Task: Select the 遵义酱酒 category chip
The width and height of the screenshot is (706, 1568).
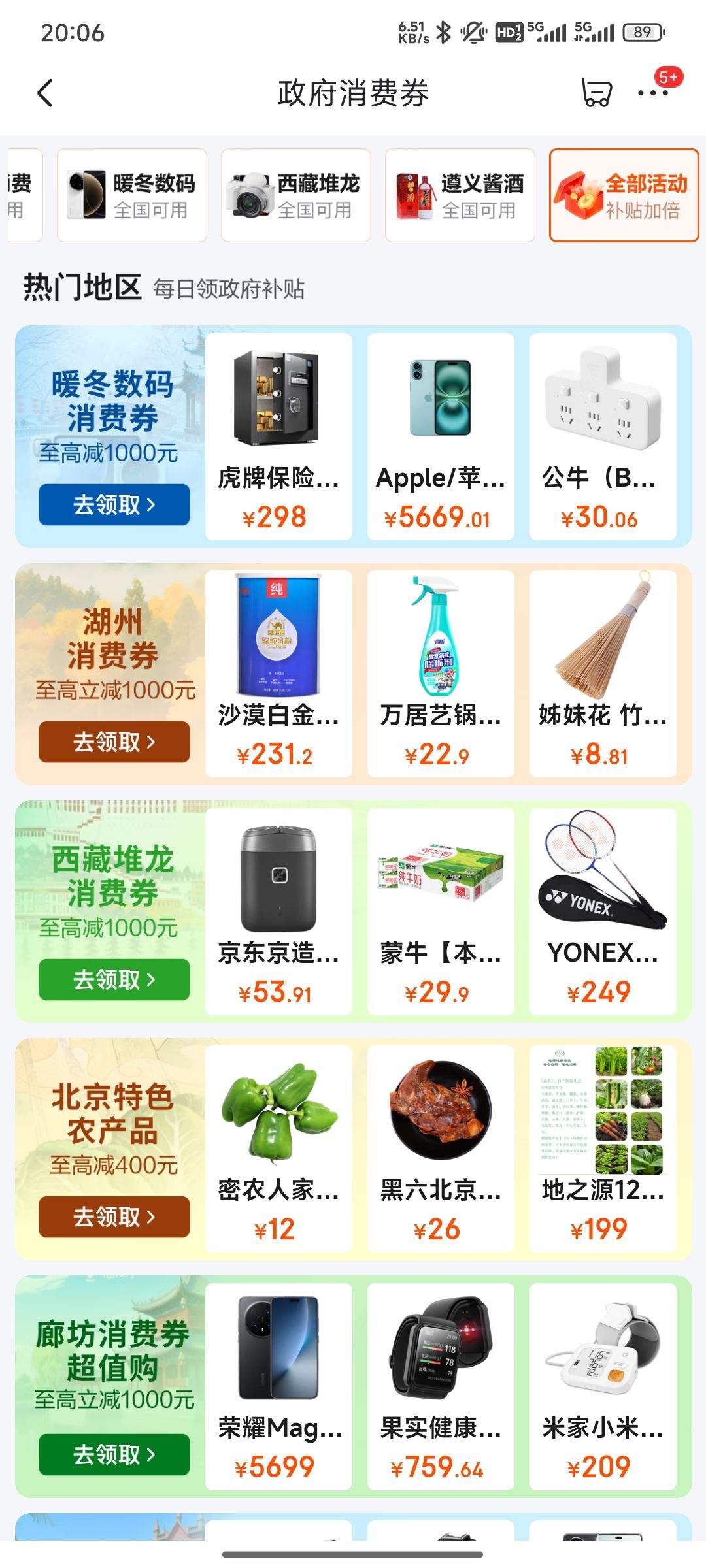Action: pos(460,195)
